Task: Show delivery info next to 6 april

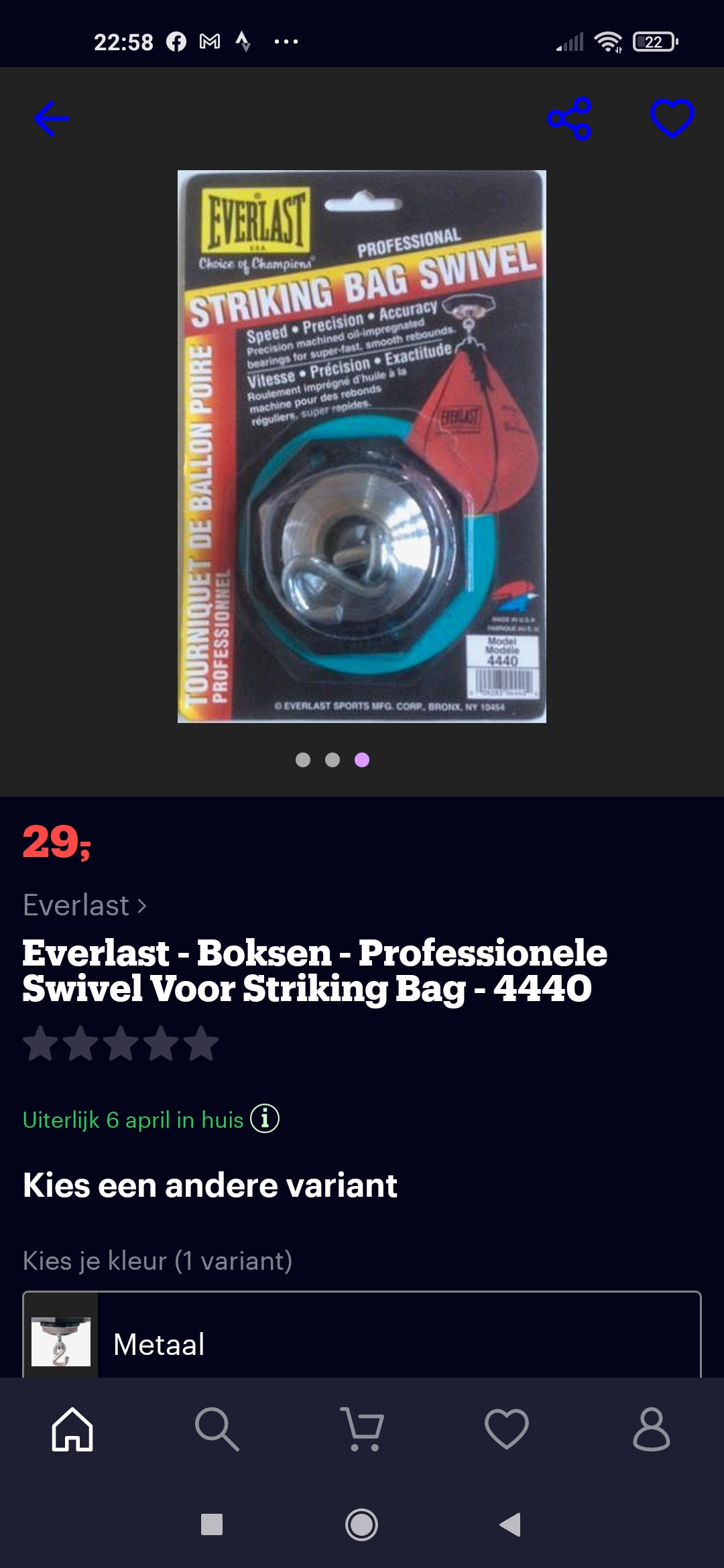Action: point(265,1118)
